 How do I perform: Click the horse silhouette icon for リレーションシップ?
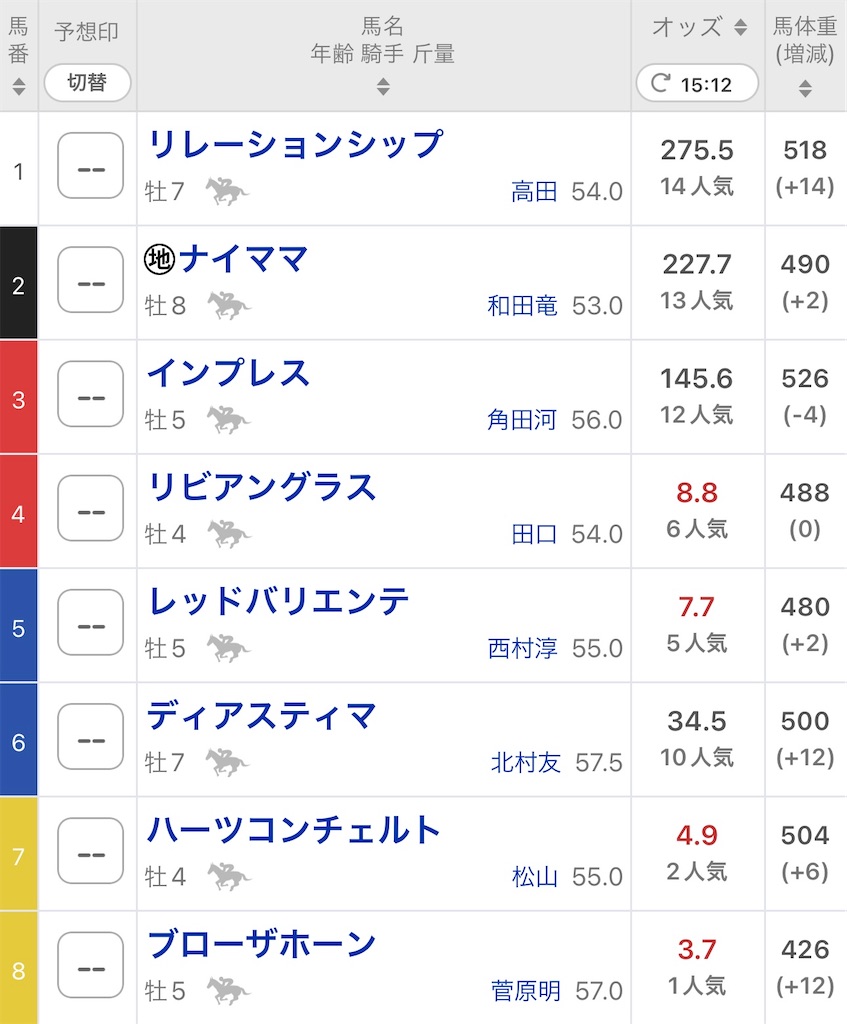click(226, 192)
